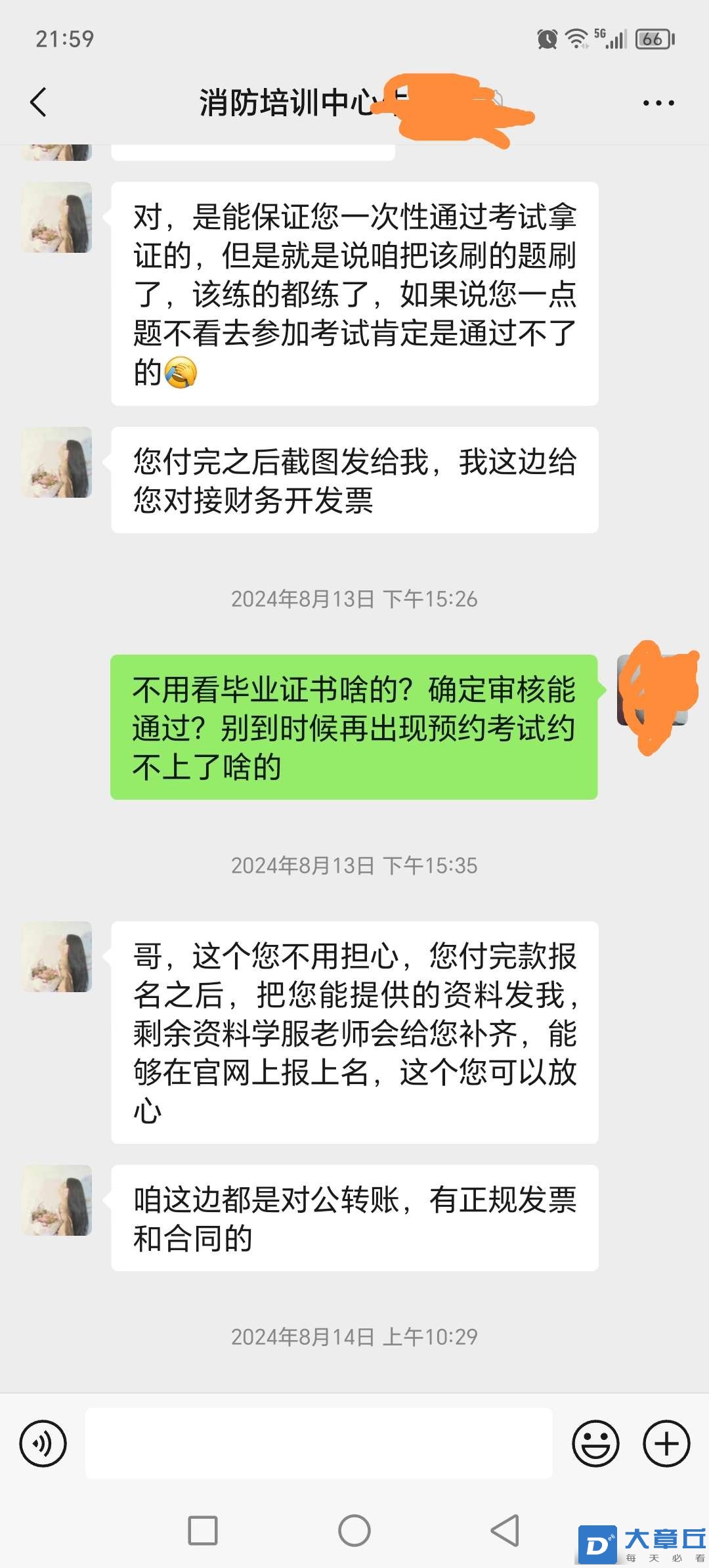The image size is (709, 1568).
Task: Open the chat details overflow menu
Action: click(x=658, y=103)
